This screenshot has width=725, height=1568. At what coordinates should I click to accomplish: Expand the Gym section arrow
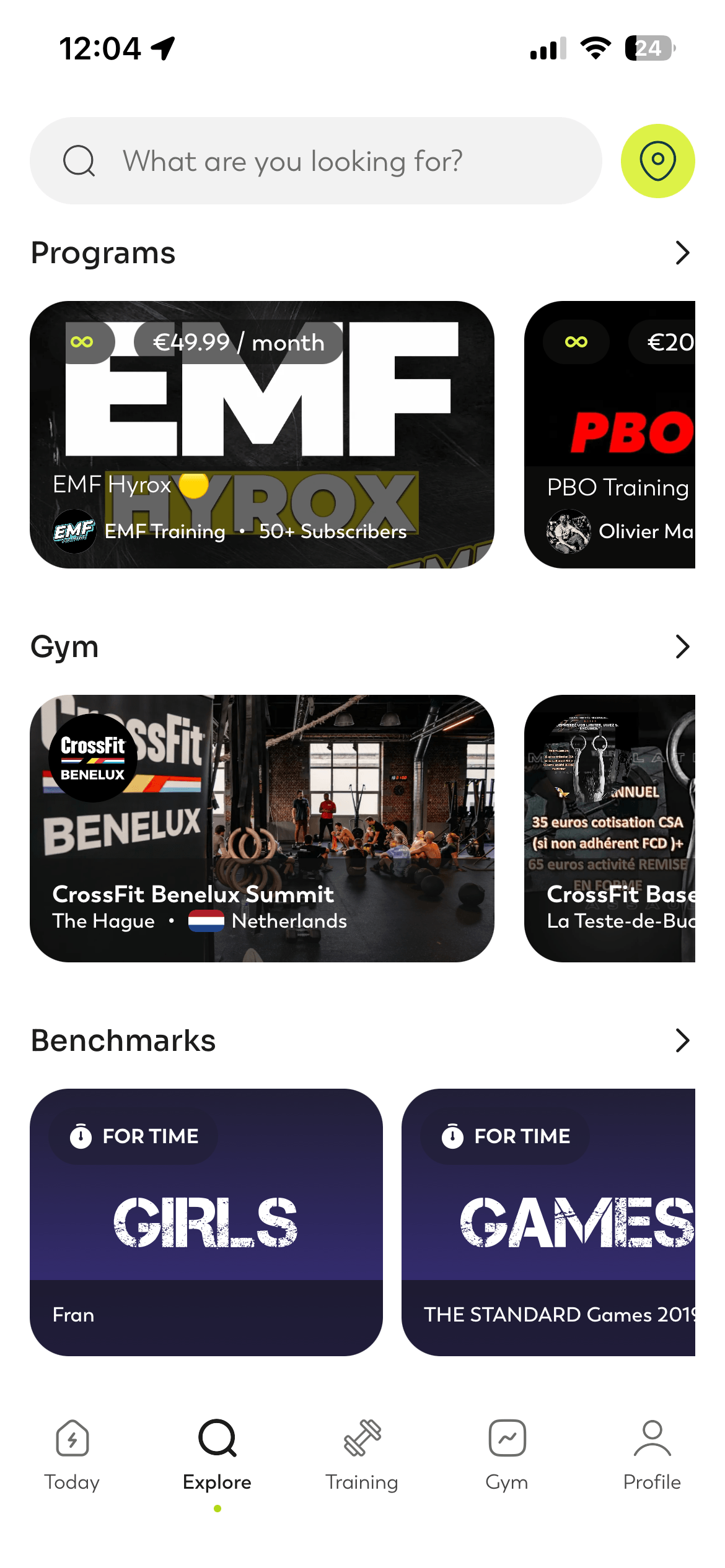click(x=682, y=647)
